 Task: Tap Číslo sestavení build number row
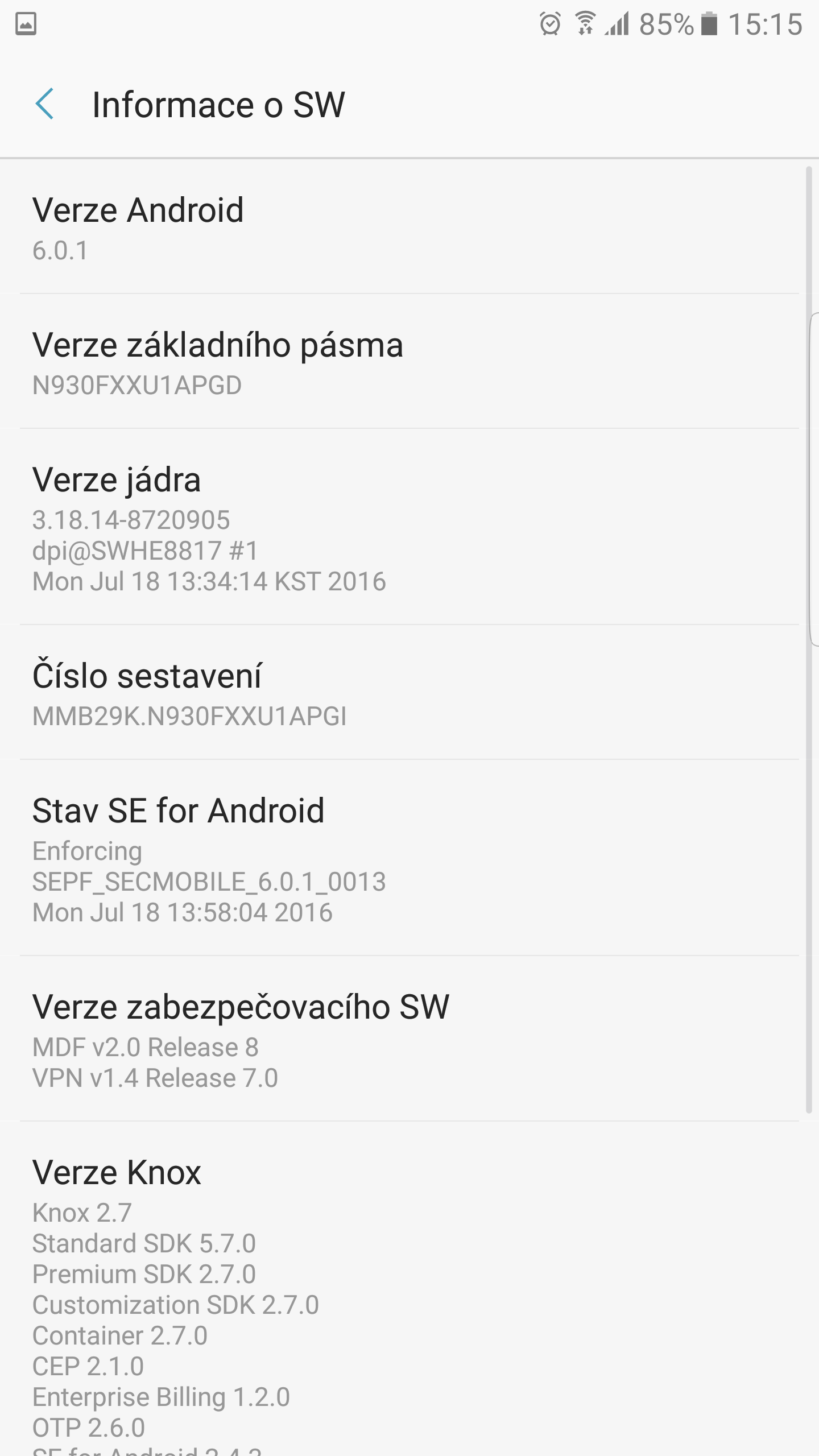[409, 693]
